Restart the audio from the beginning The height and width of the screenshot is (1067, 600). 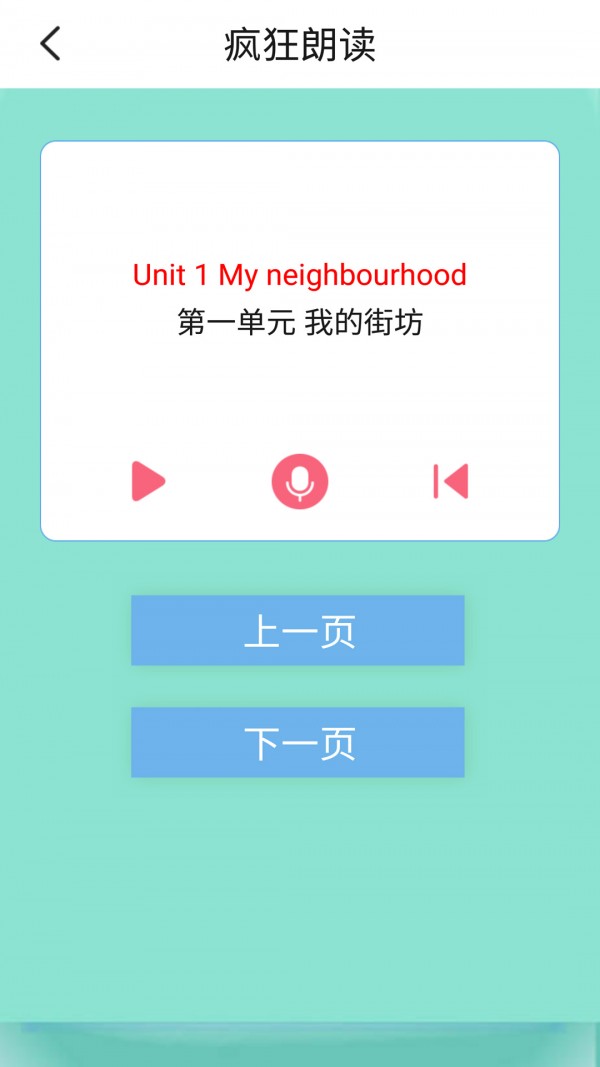click(450, 481)
